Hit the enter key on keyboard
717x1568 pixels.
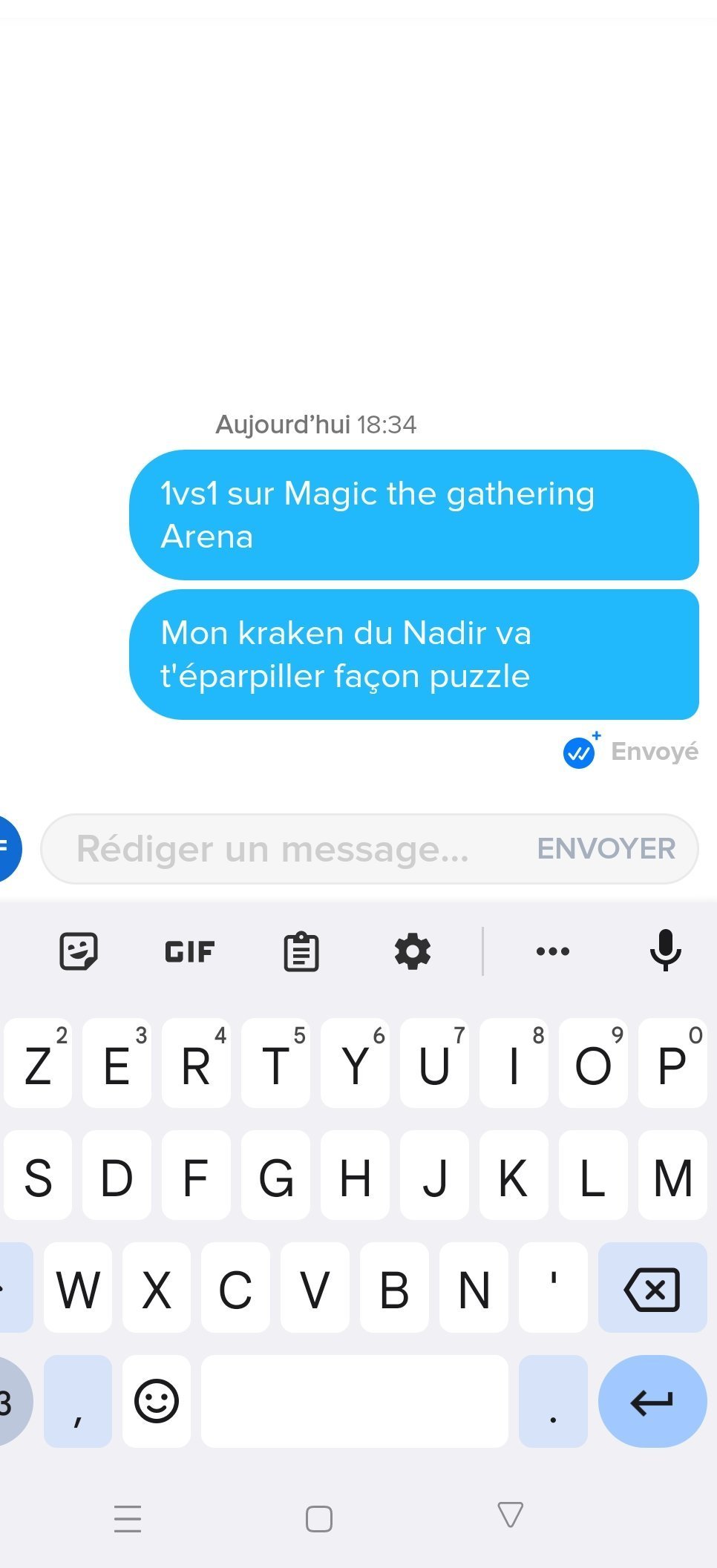tap(652, 1402)
